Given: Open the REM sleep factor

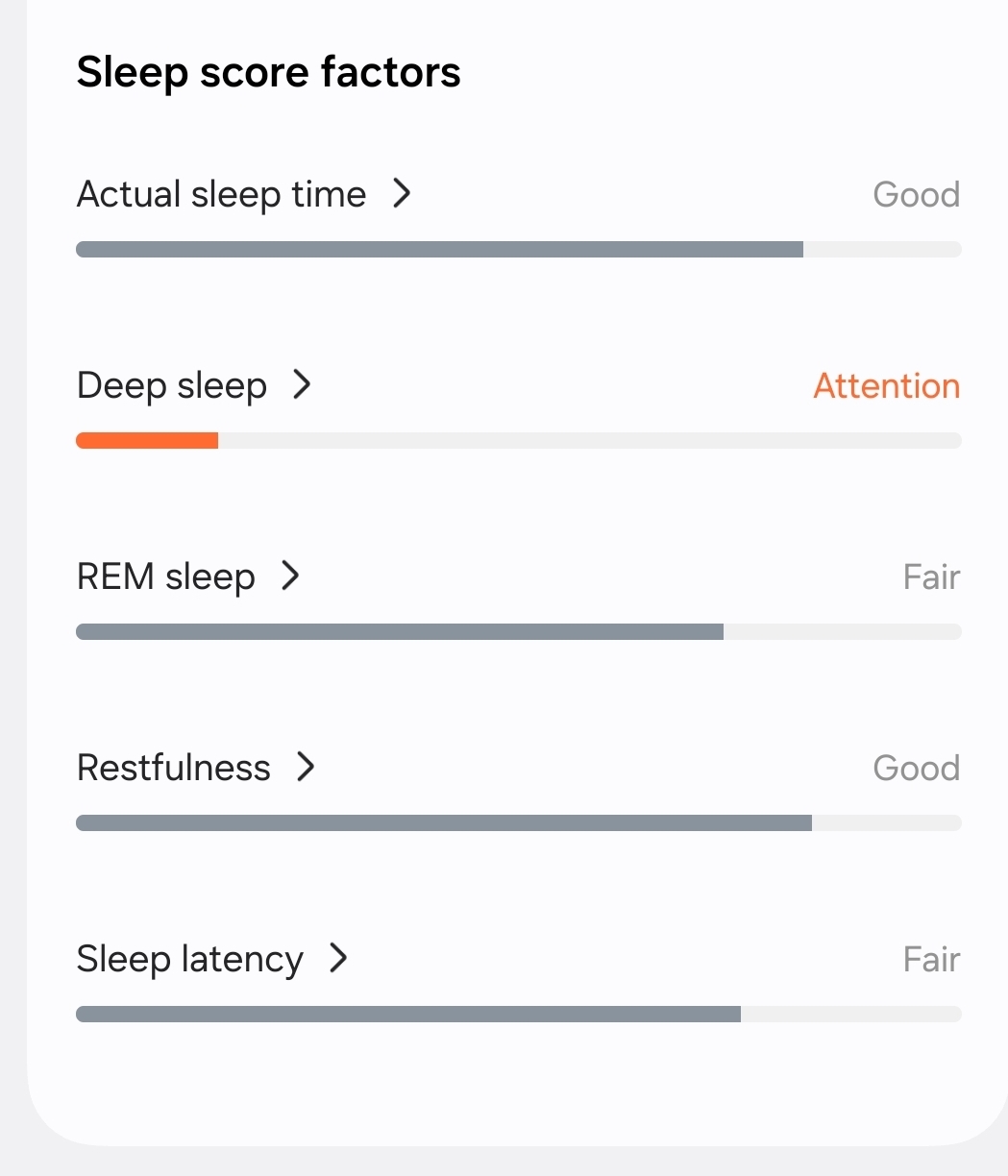Looking at the screenshot, I should [165, 576].
